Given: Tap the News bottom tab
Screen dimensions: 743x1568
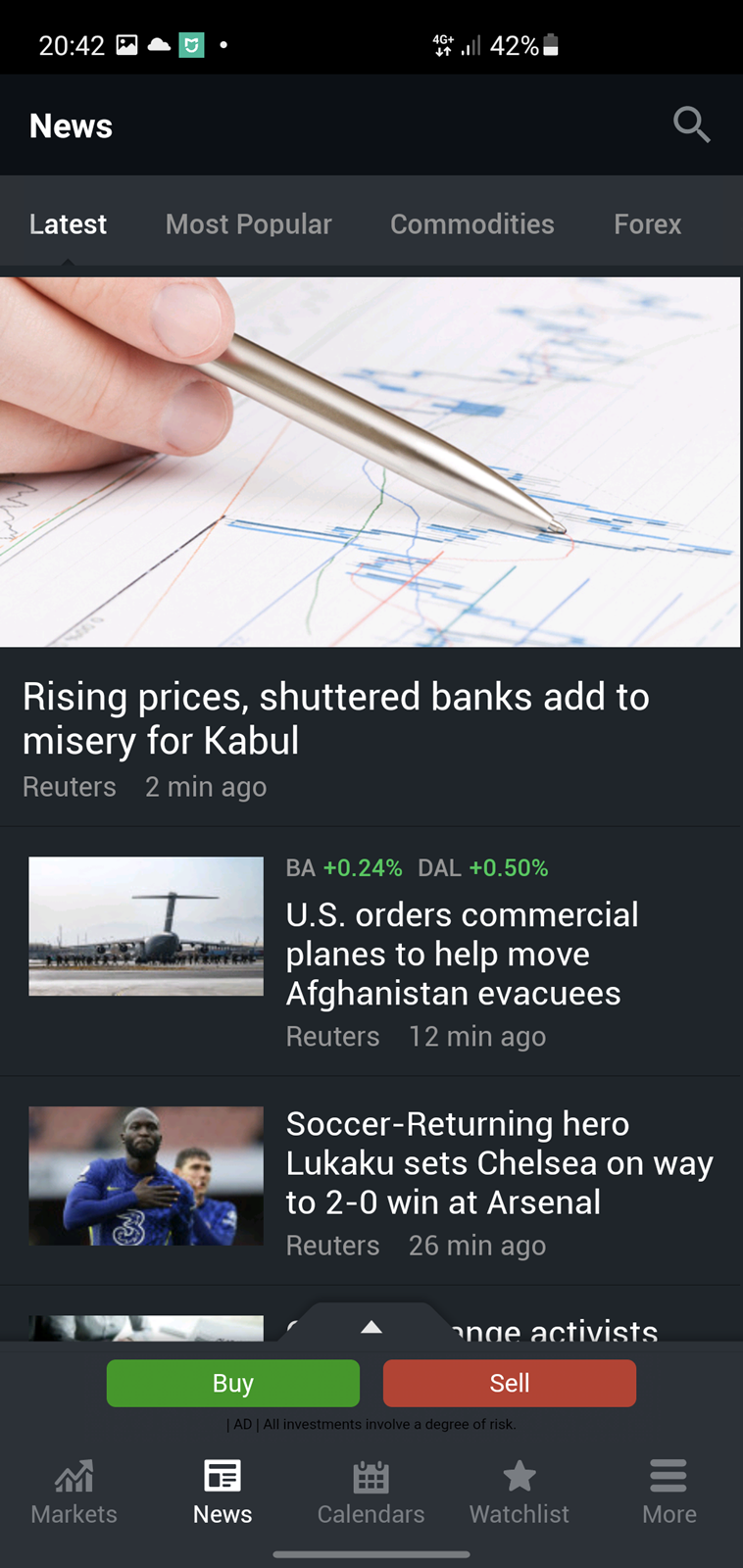Looking at the screenshot, I should coord(223,1493).
